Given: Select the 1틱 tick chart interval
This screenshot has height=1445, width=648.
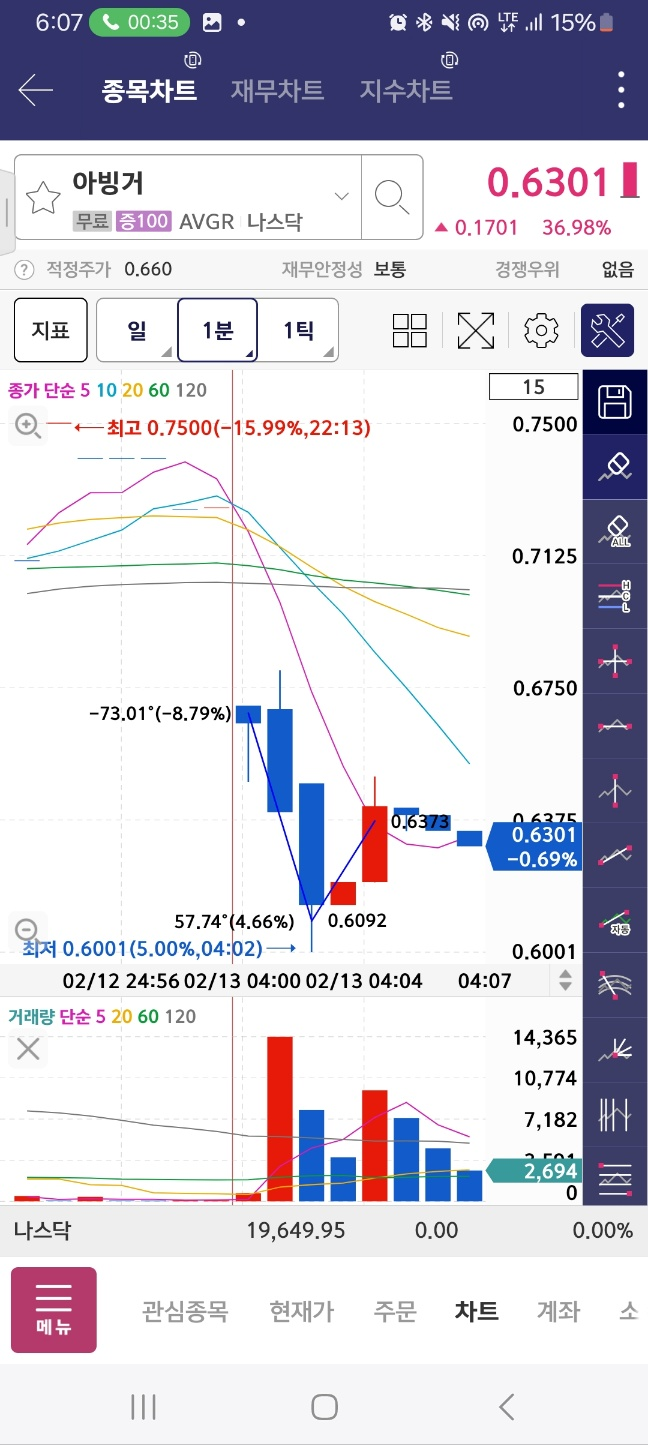Looking at the screenshot, I should 298,330.
